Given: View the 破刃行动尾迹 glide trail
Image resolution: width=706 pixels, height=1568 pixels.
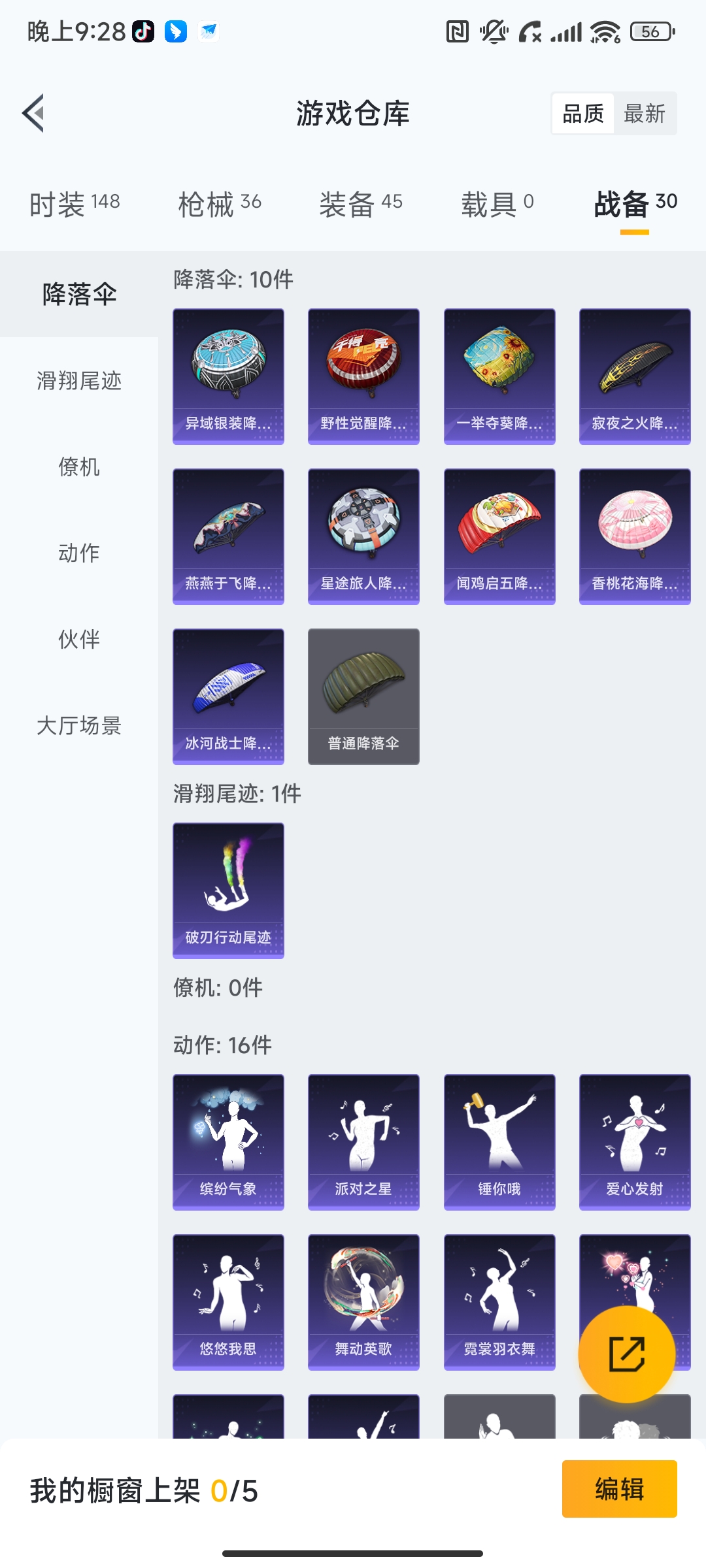Looking at the screenshot, I should click(228, 890).
